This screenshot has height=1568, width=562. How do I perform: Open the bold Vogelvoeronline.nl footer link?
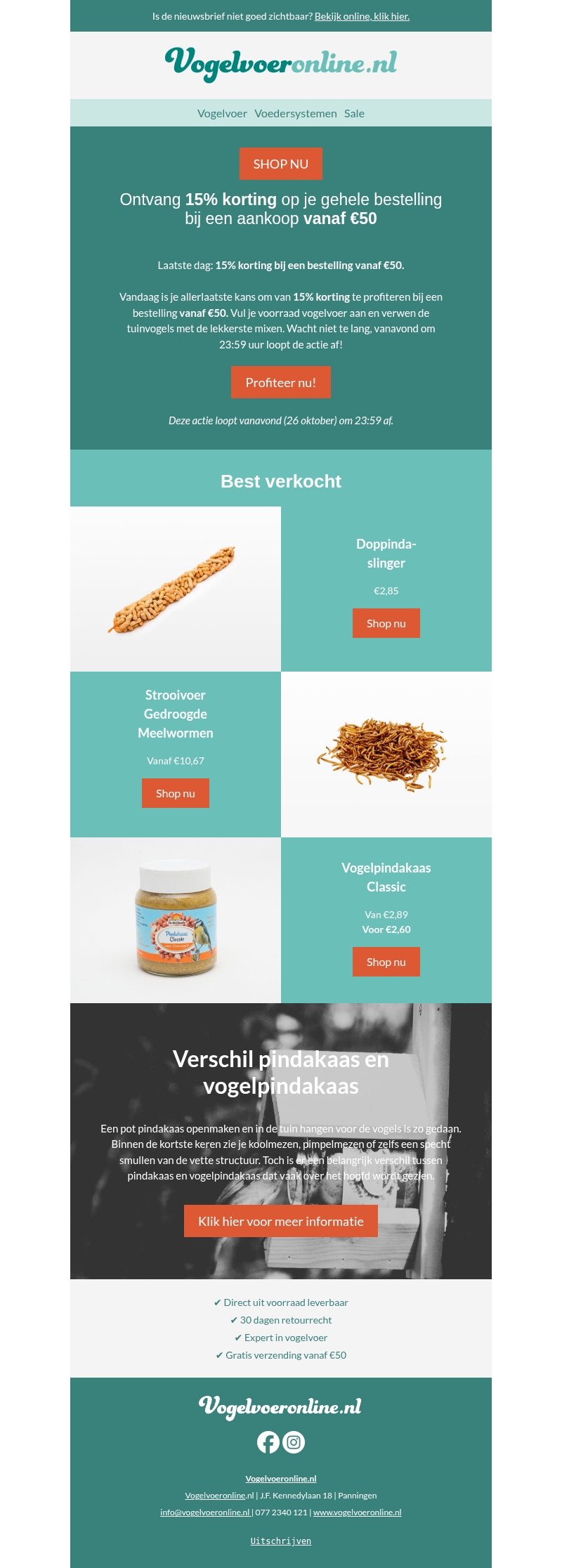(281, 1479)
